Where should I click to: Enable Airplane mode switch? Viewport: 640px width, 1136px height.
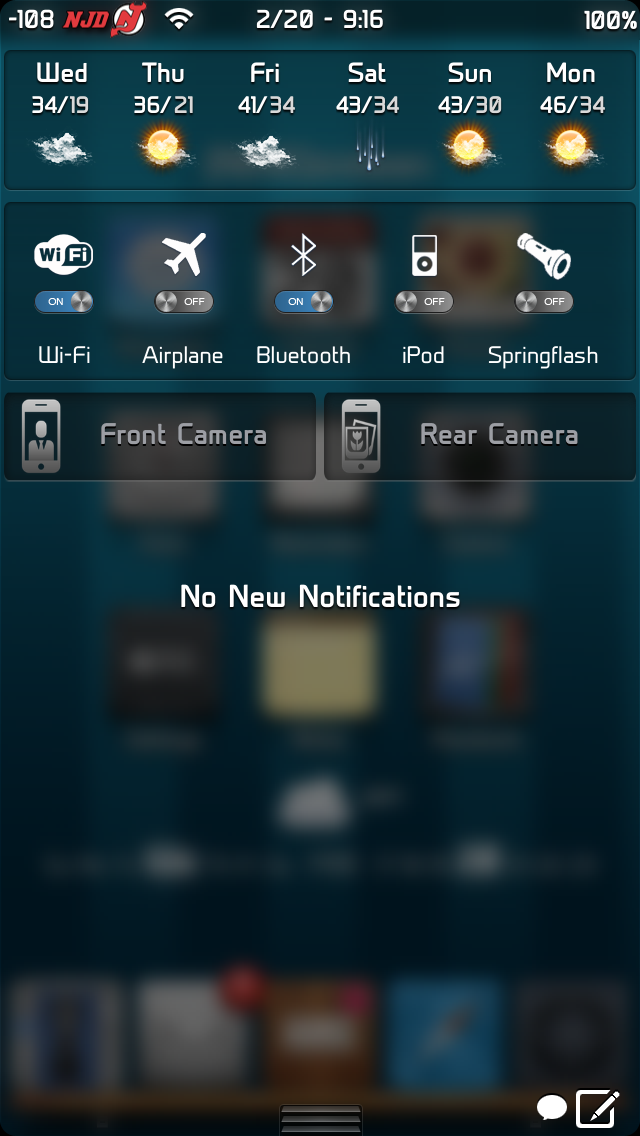(x=183, y=301)
